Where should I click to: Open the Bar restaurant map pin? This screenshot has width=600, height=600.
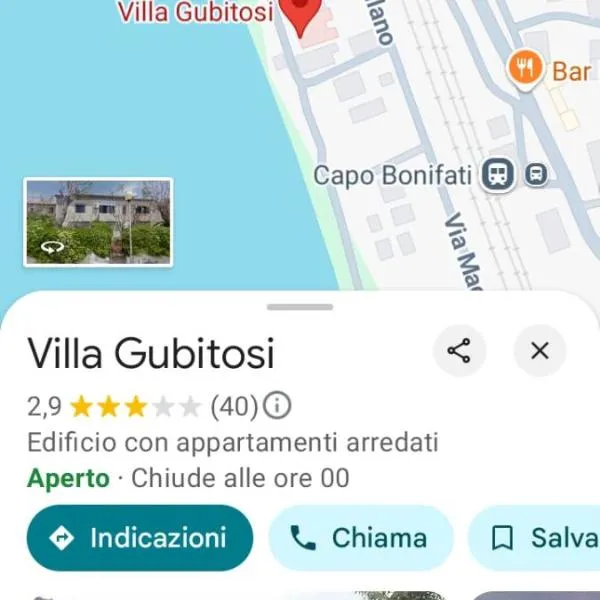click(524, 69)
